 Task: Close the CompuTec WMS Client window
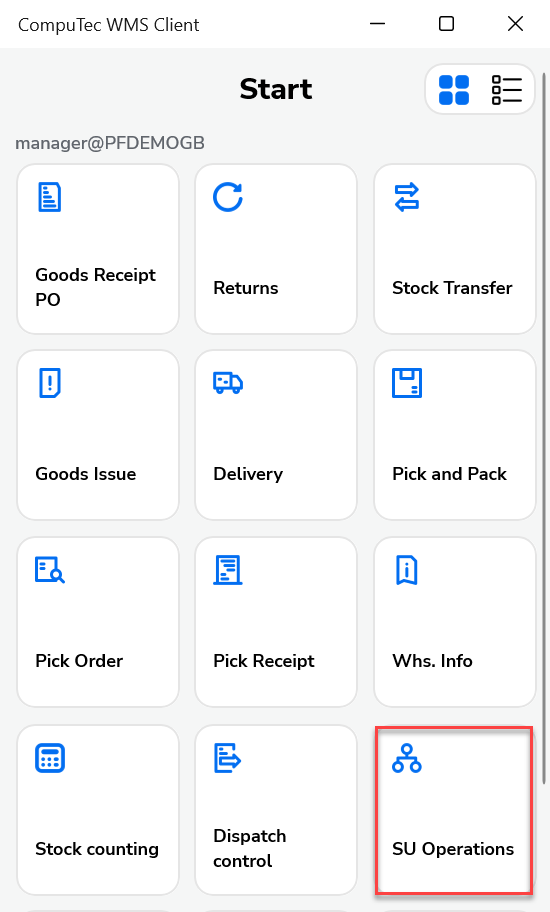pyautogui.click(x=515, y=24)
